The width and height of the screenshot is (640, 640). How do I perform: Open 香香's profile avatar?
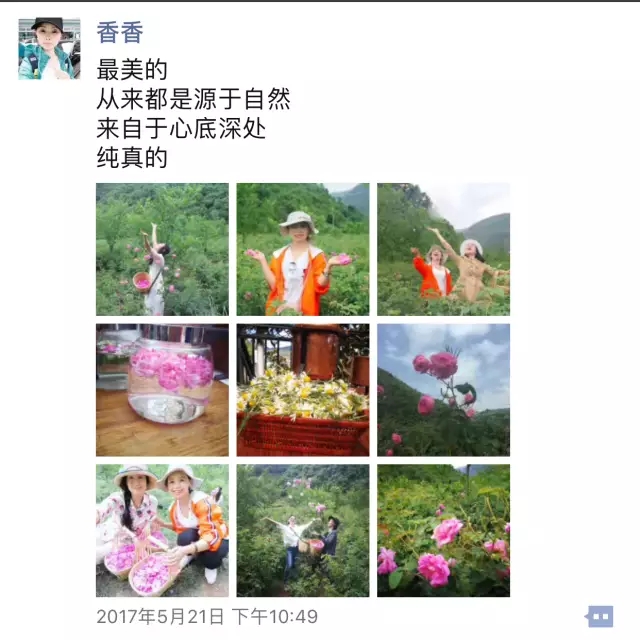click(49, 49)
